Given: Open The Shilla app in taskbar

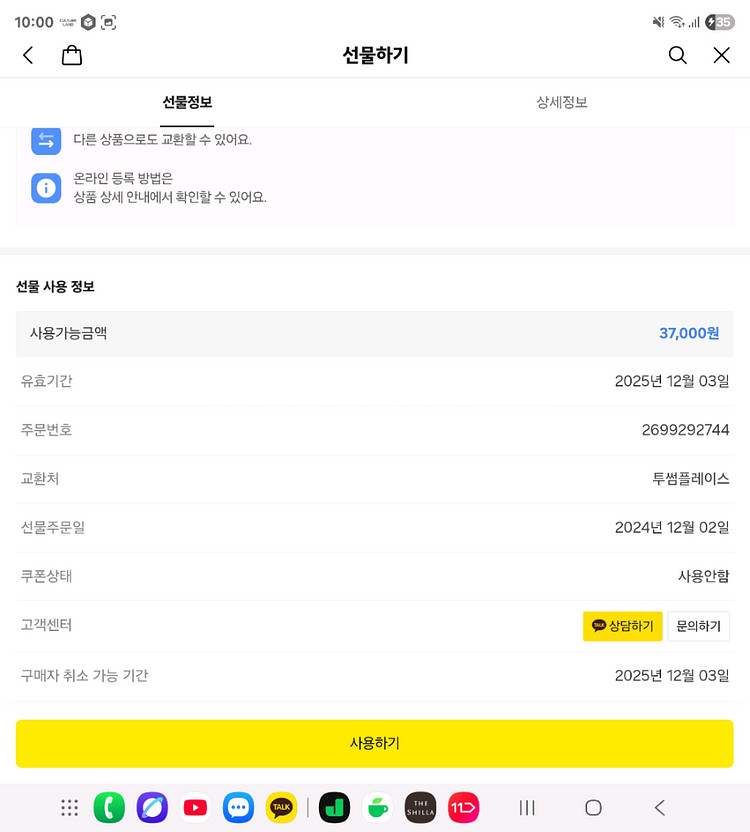Looking at the screenshot, I should click(x=420, y=807).
